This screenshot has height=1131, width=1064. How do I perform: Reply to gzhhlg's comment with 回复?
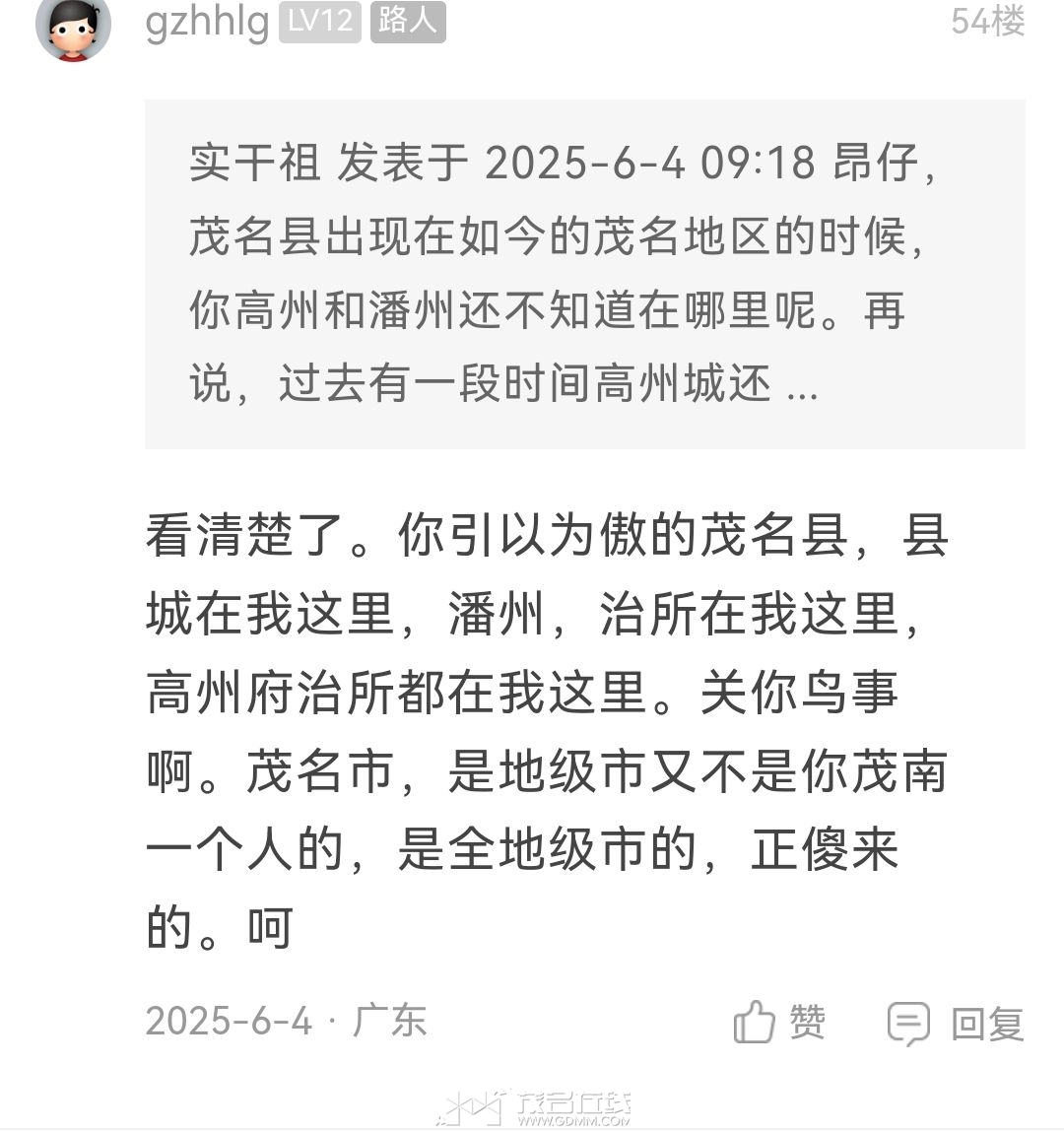tap(956, 1023)
